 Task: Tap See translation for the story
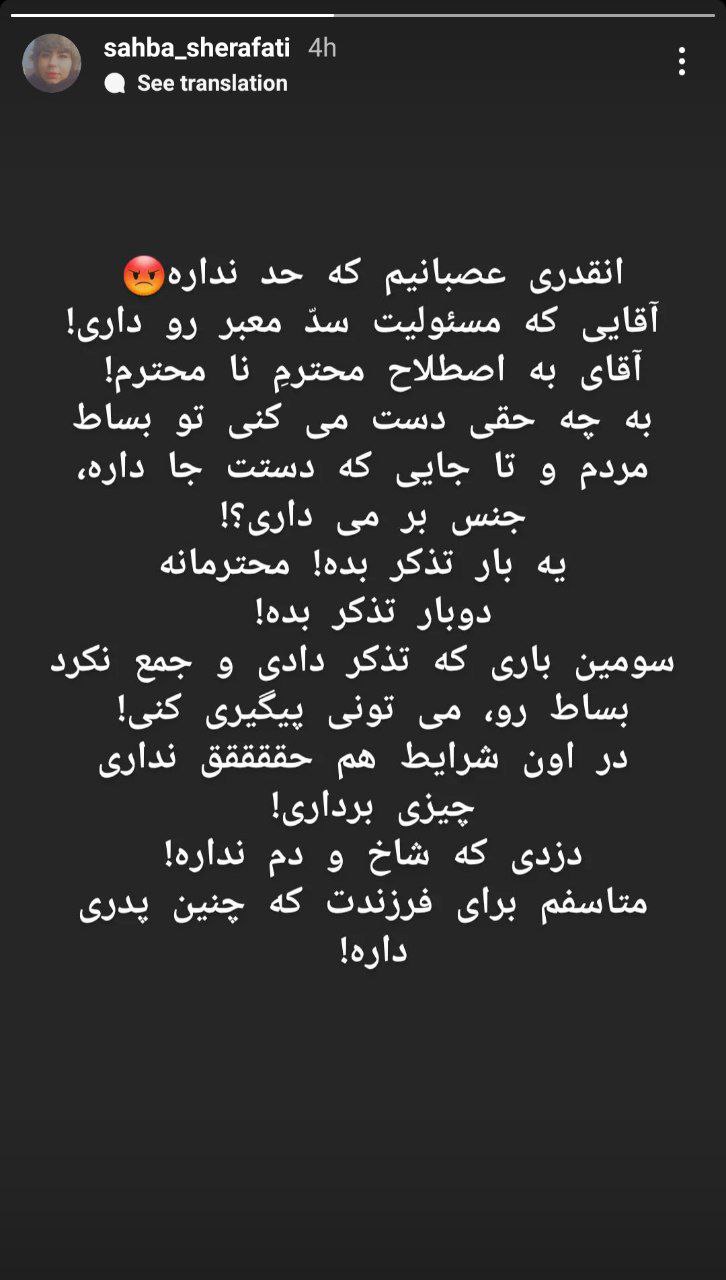coord(211,84)
